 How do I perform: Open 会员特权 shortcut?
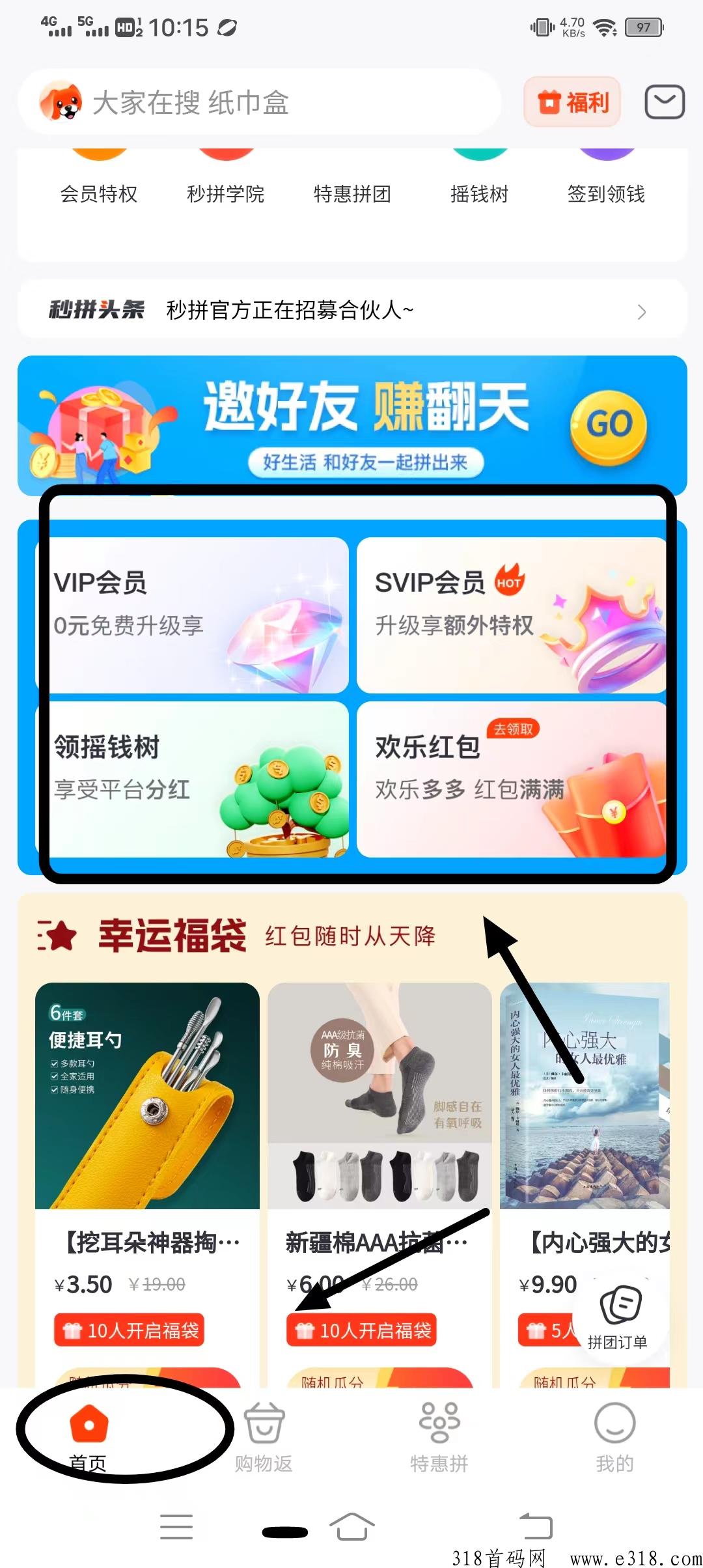pos(99,193)
